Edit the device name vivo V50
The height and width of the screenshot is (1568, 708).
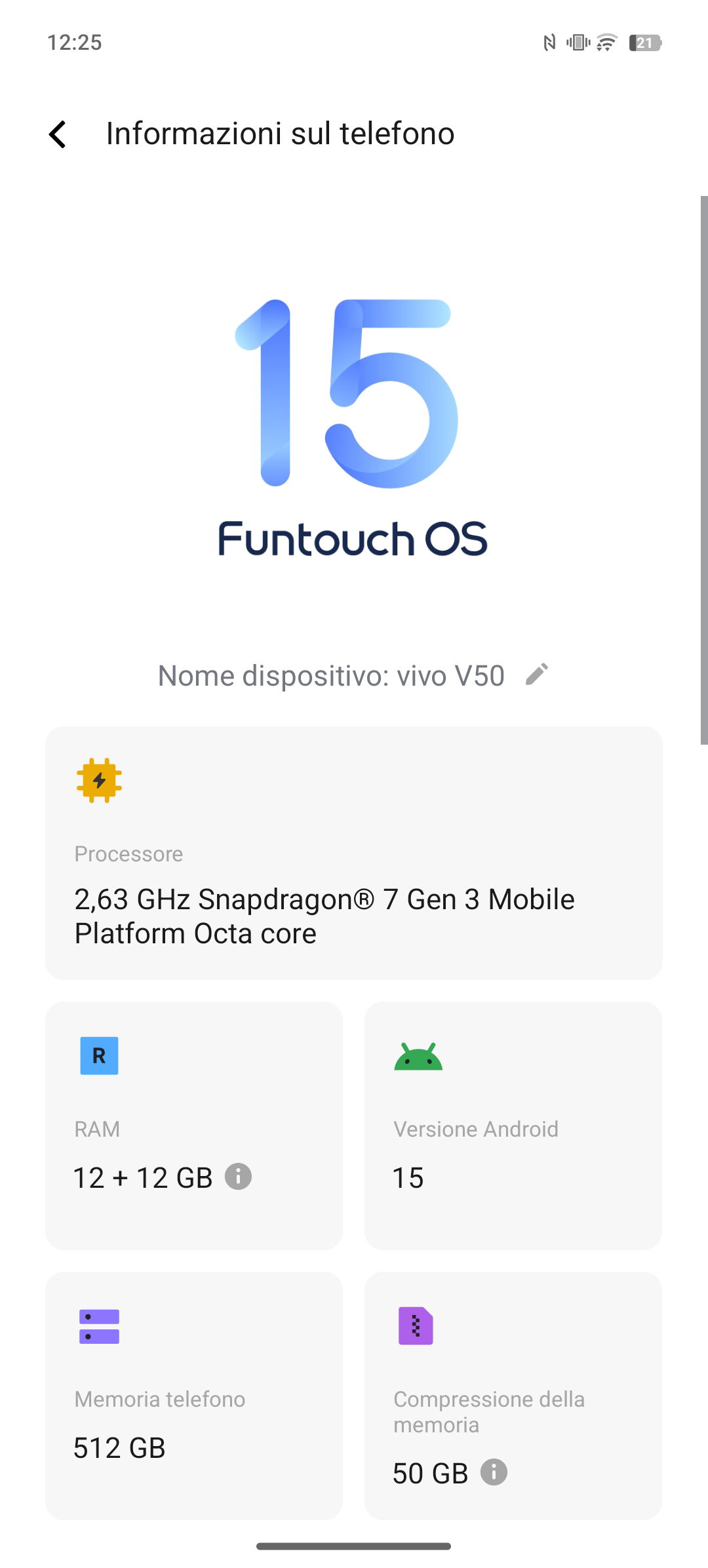[x=537, y=675]
